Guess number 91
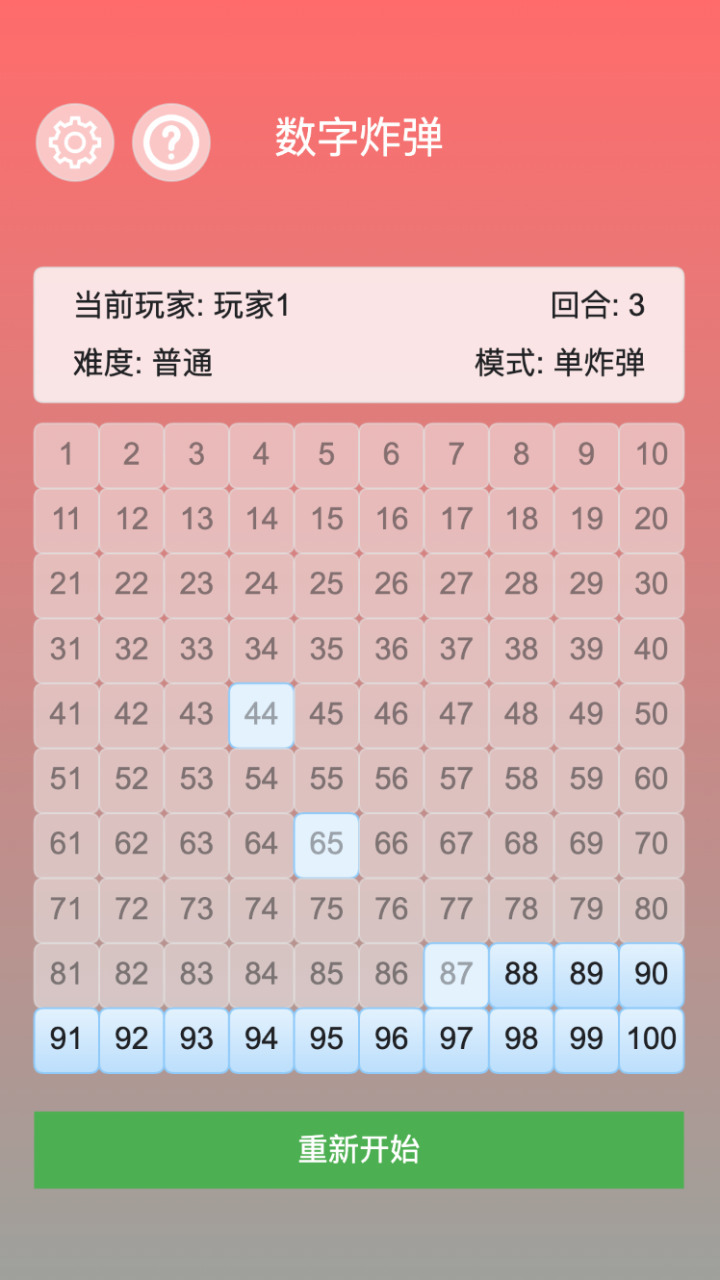 click(x=66, y=1039)
